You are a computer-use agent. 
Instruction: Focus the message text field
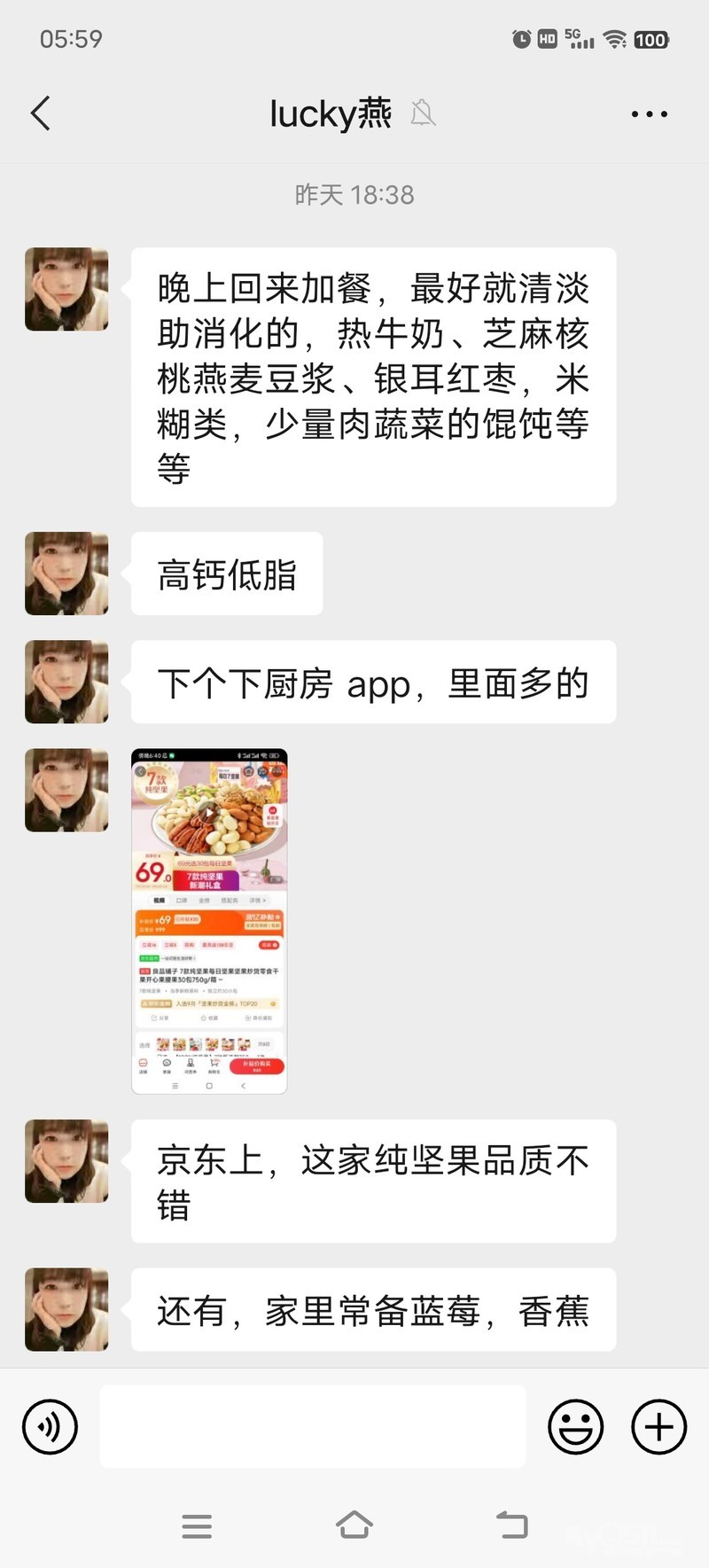(312, 1426)
